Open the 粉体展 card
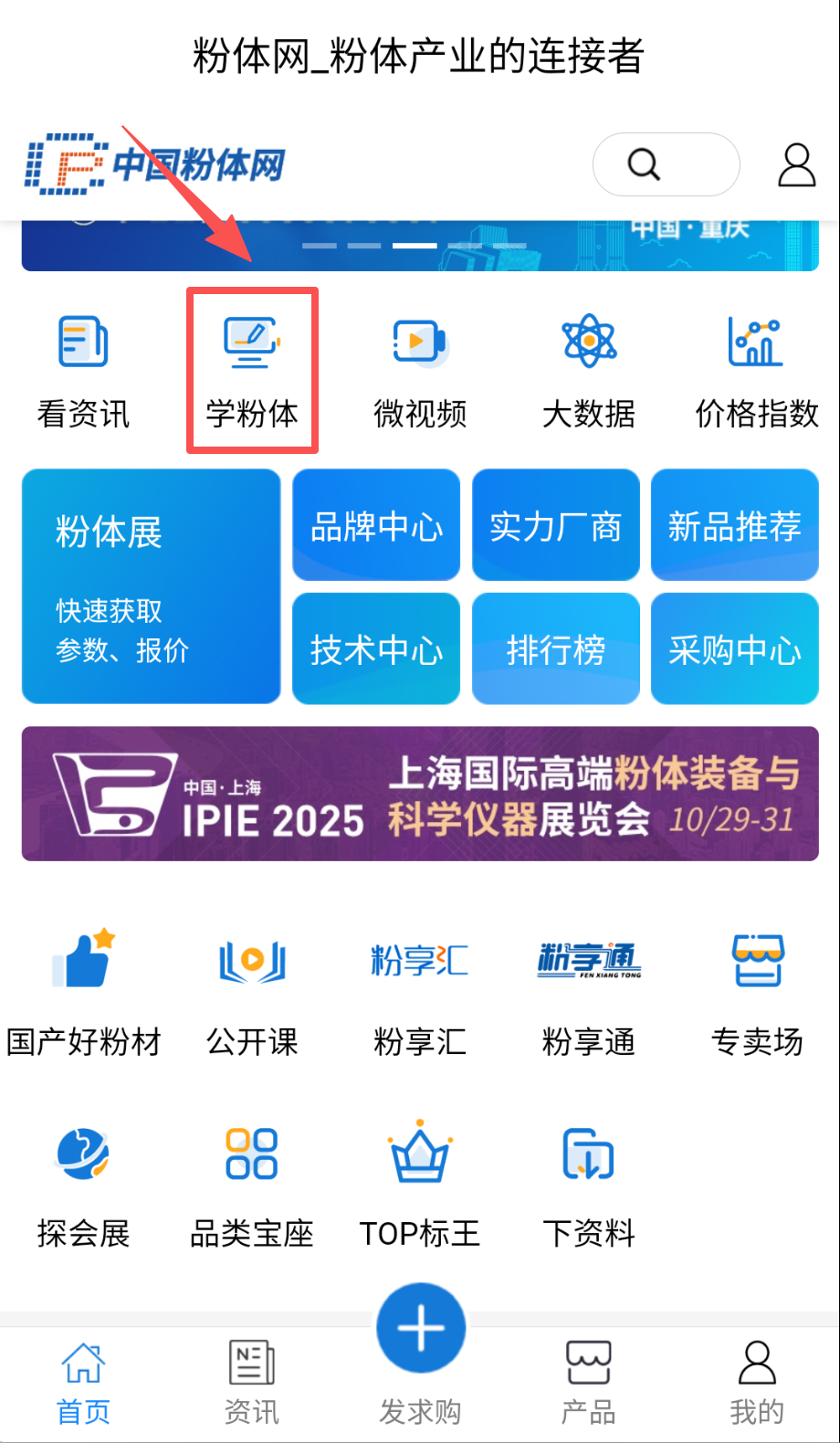Screen dimensions: 840x1443 151,586
